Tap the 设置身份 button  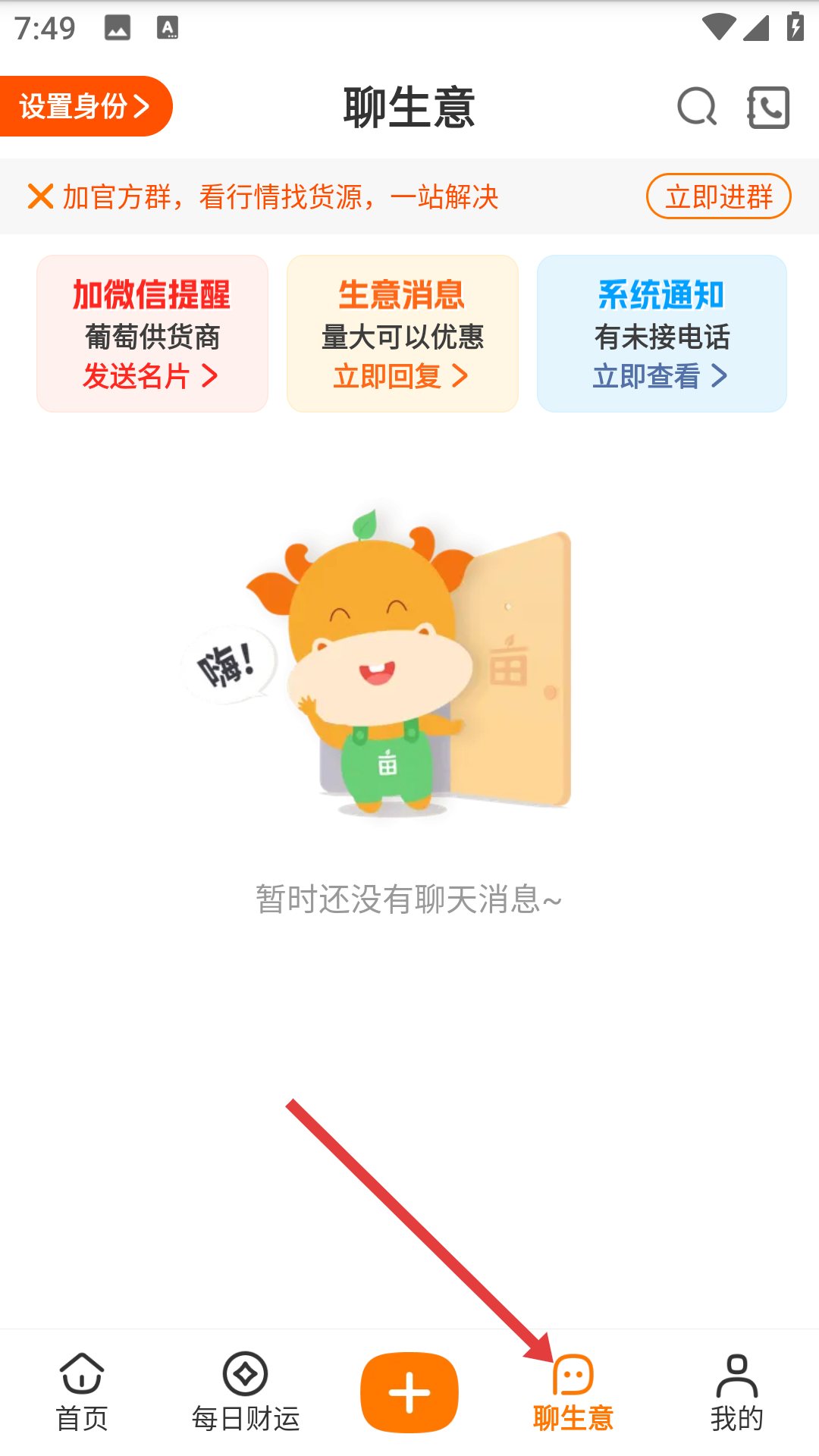click(85, 106)
